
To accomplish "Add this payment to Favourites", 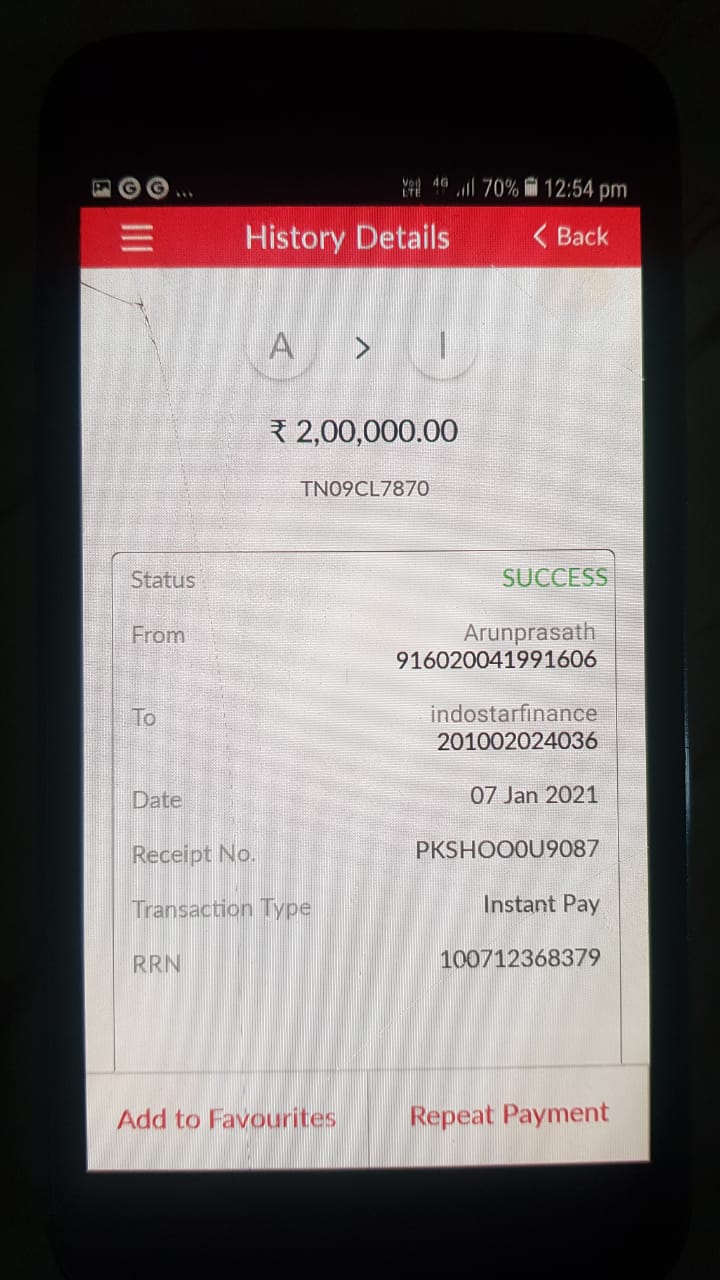I will (x=227, y=1119).
